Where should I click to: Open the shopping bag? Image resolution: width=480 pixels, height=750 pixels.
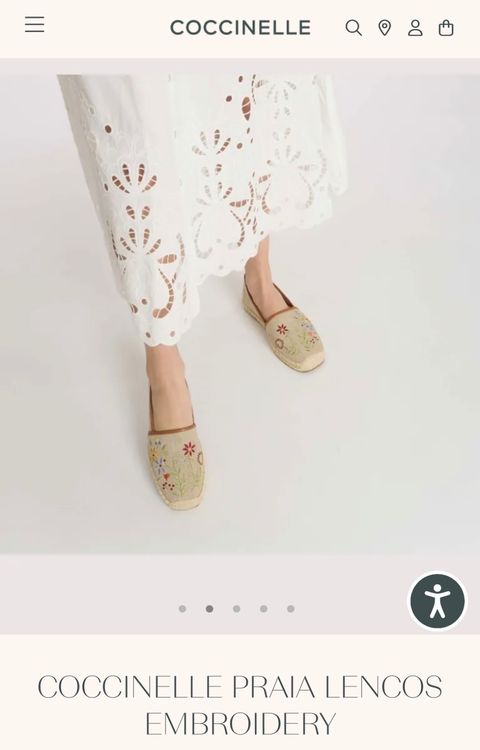pyautogui.click(x=446, y=28)
